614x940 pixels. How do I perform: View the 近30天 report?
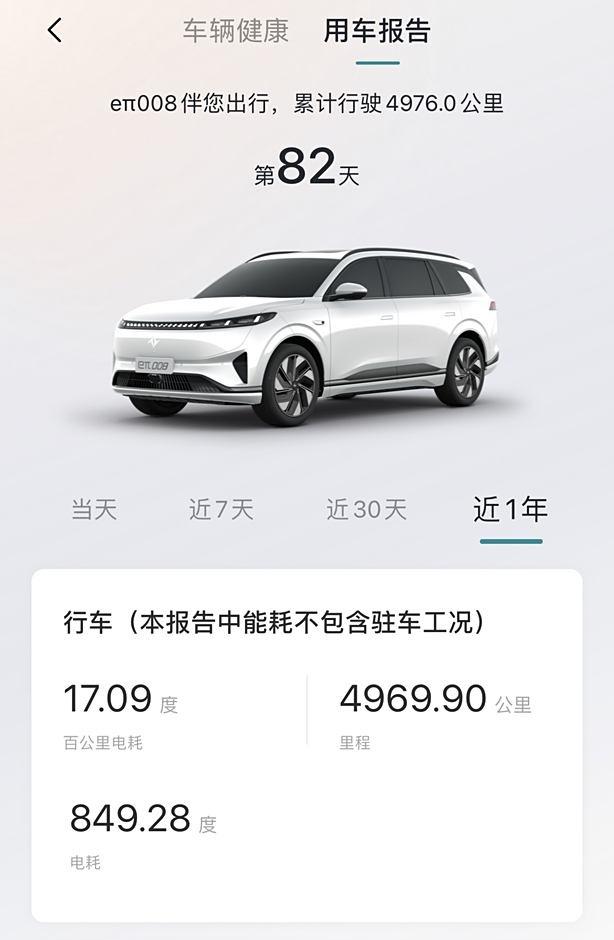click(366, 509)
